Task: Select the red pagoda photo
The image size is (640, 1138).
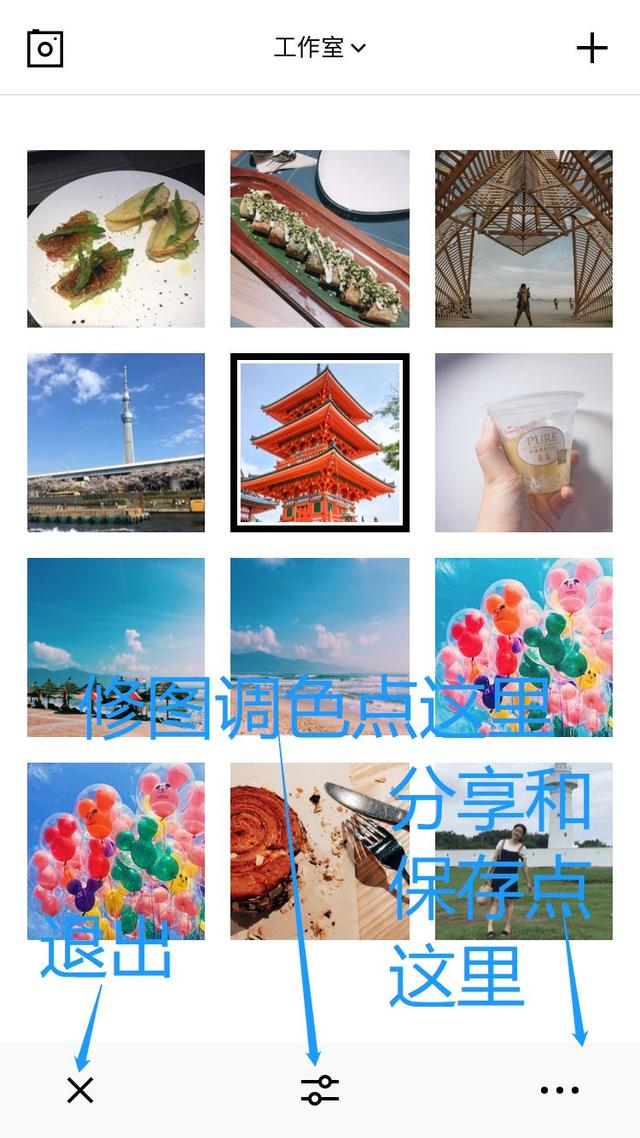Action: point(320,443)
